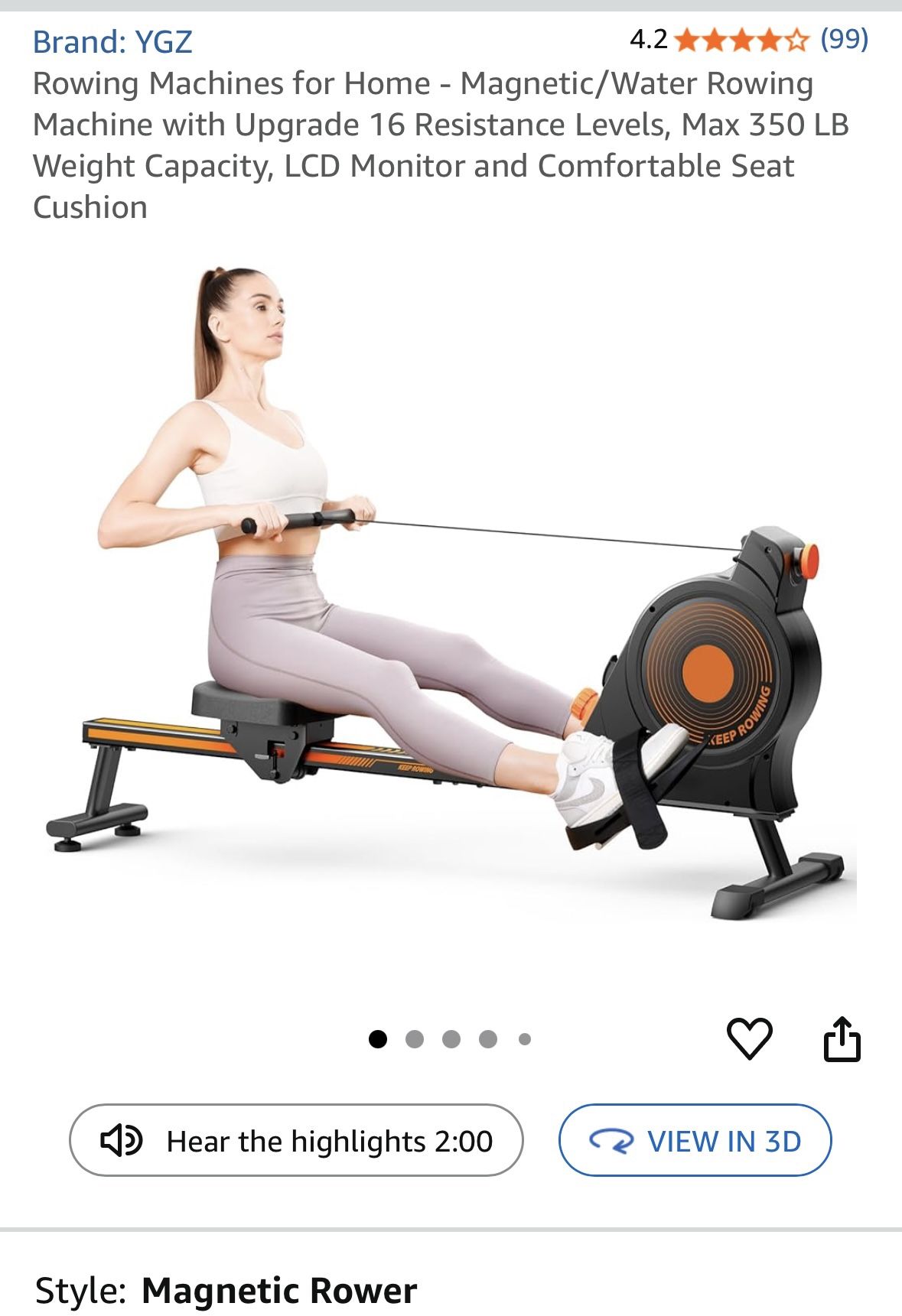The height and width of the screenshot is (1316, 902).
Task: Open the rowing machine product image
Action: (x=450, y=596)
